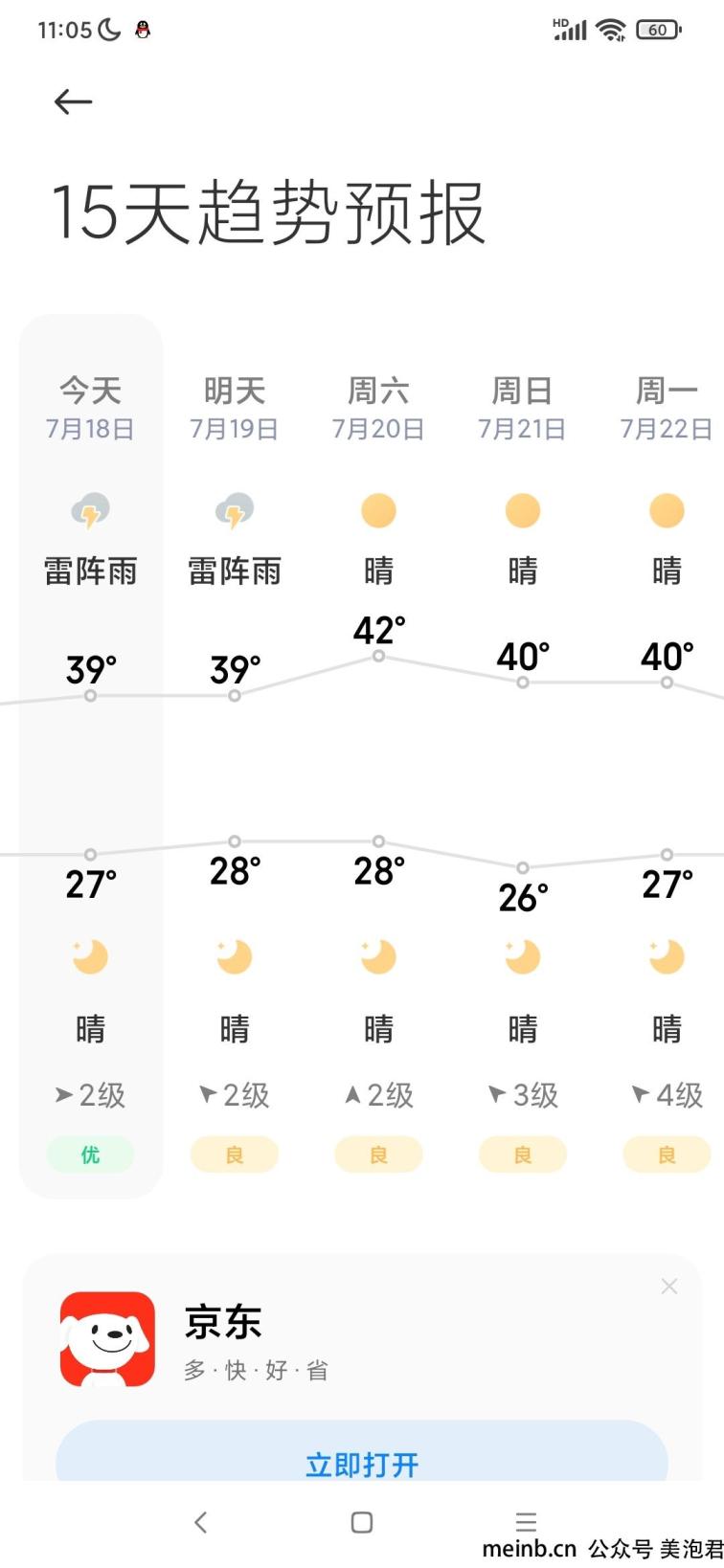Open Saturday 7月20日 forecast column
This screenshot has width=724, height=1568.
click(x=378, y=756)
